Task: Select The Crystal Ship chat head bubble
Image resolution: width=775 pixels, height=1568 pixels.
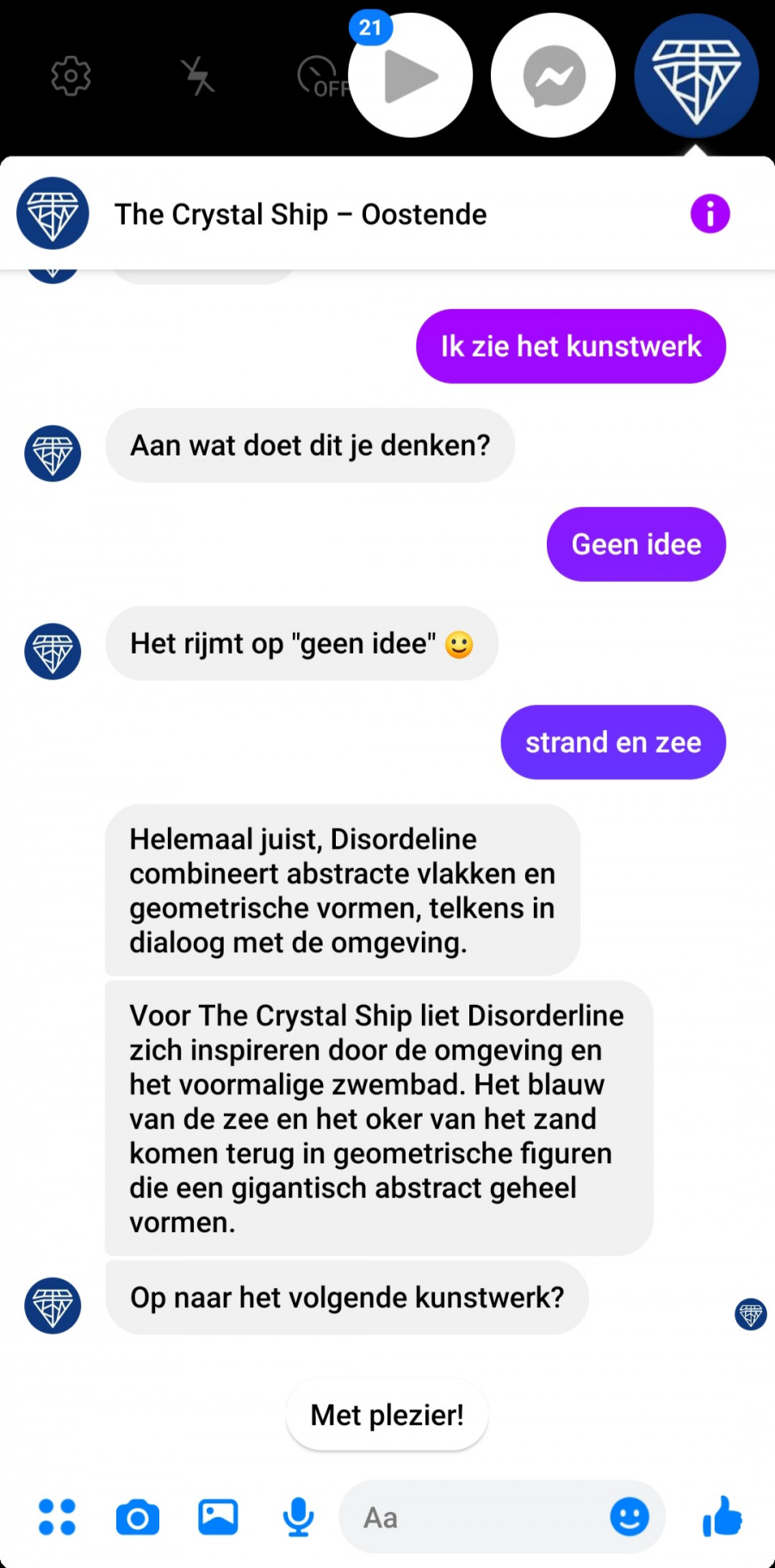Action: (x=696, y=76)
